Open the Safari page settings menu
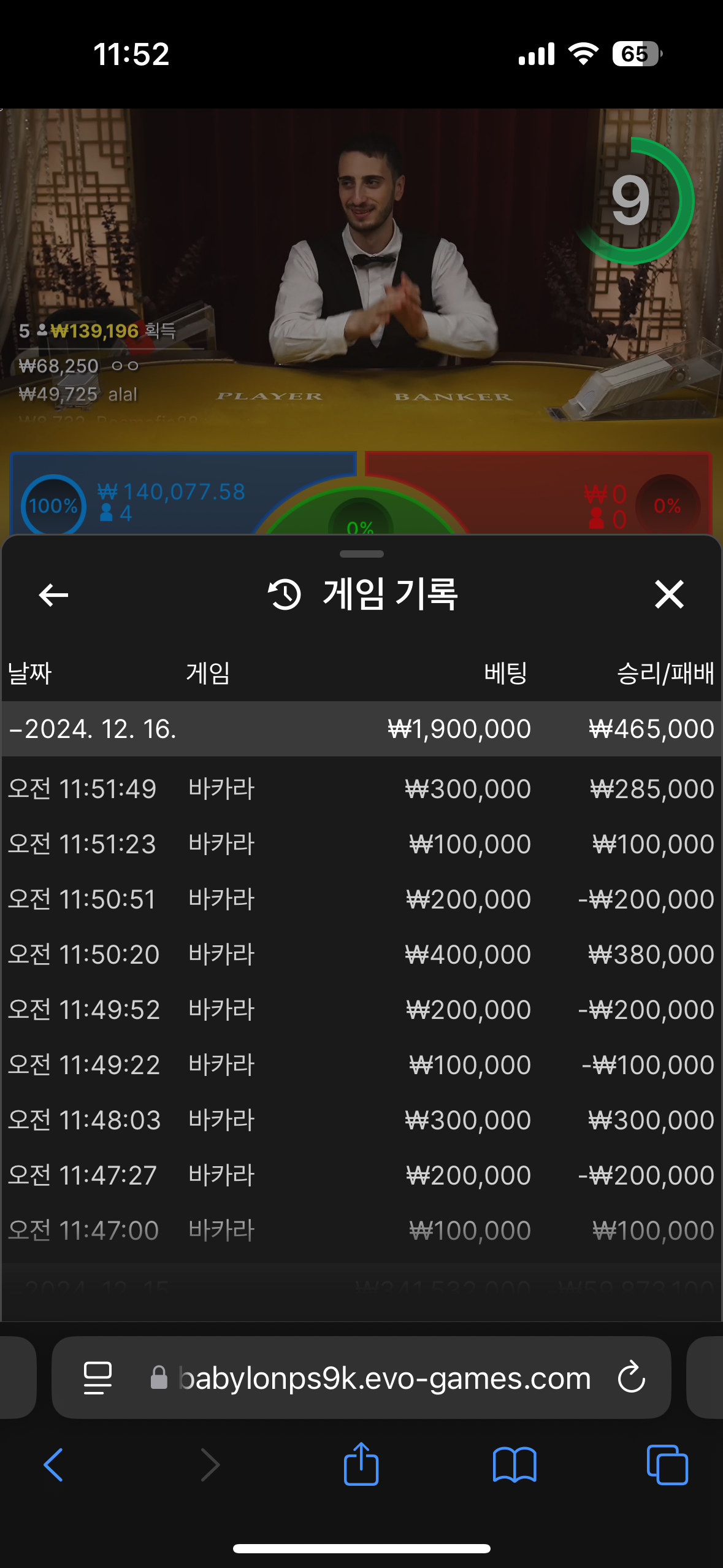Viewport: 723px width, 1568px height. tap(98, 1378)
